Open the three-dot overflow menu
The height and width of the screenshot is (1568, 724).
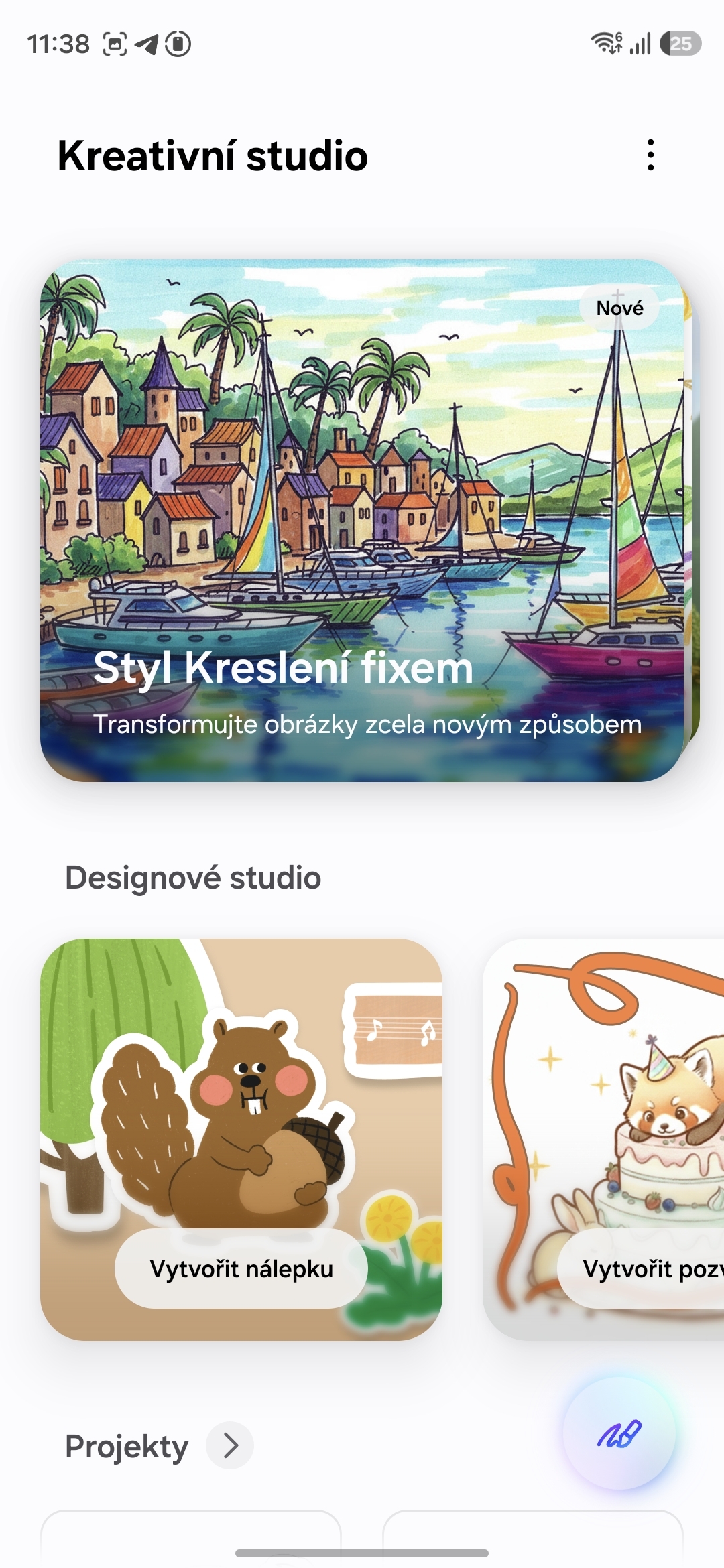click(650, 155)
